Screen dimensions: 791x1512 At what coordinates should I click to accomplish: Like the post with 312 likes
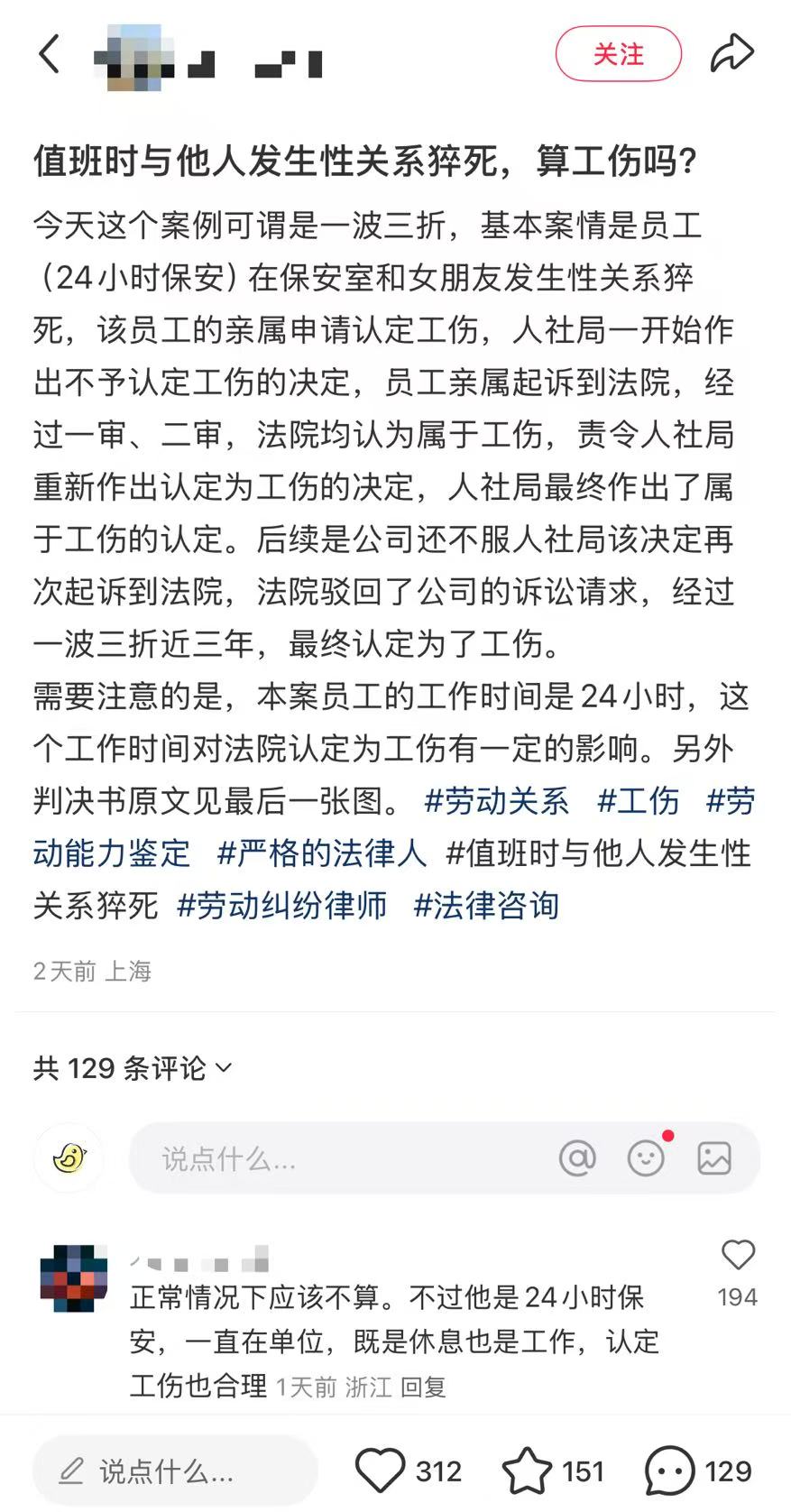point(380,1471)
